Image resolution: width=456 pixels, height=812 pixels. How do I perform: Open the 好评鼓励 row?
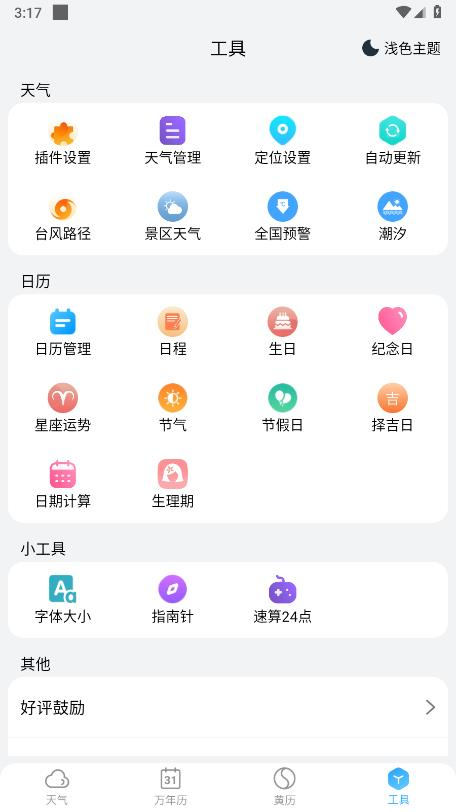228,707
